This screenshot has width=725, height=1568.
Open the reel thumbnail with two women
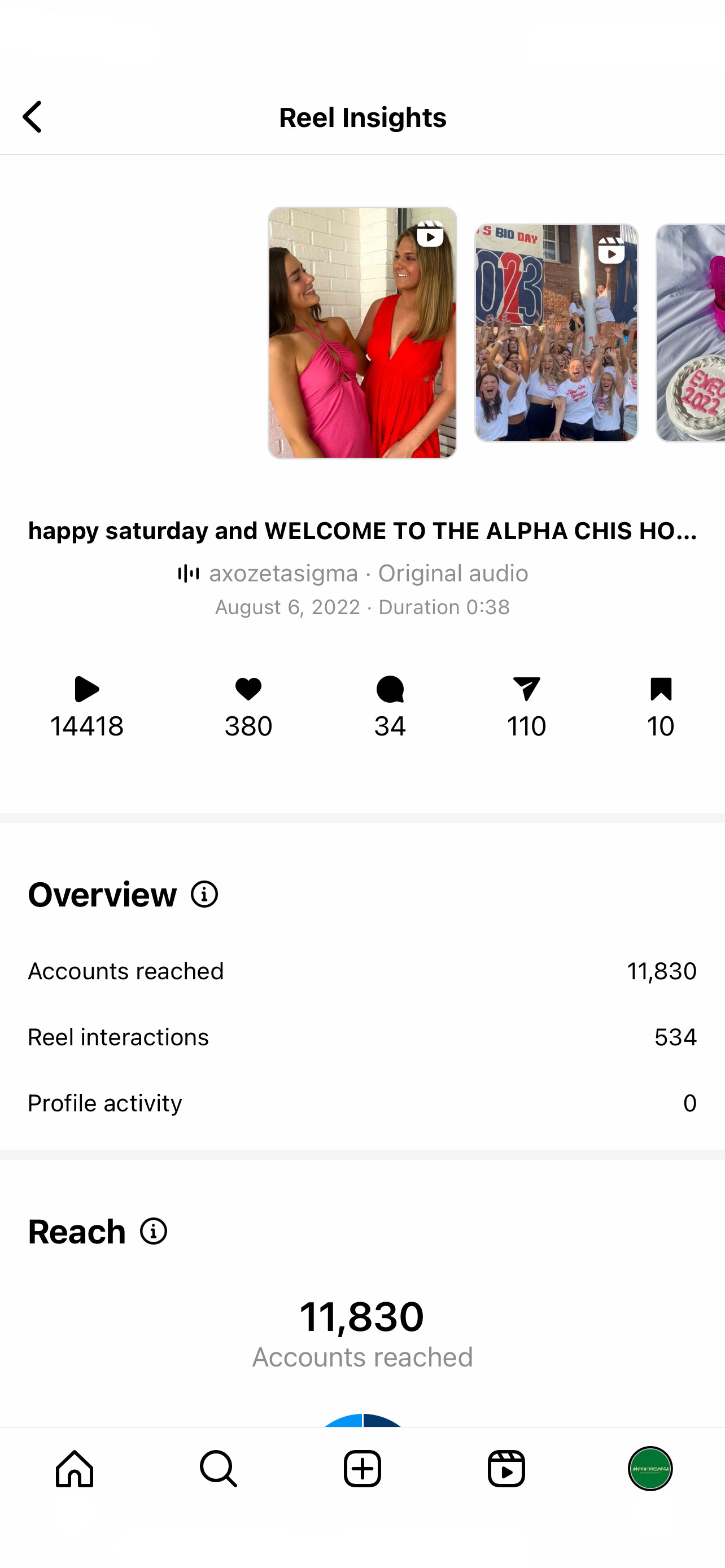[x=362, y=332]
